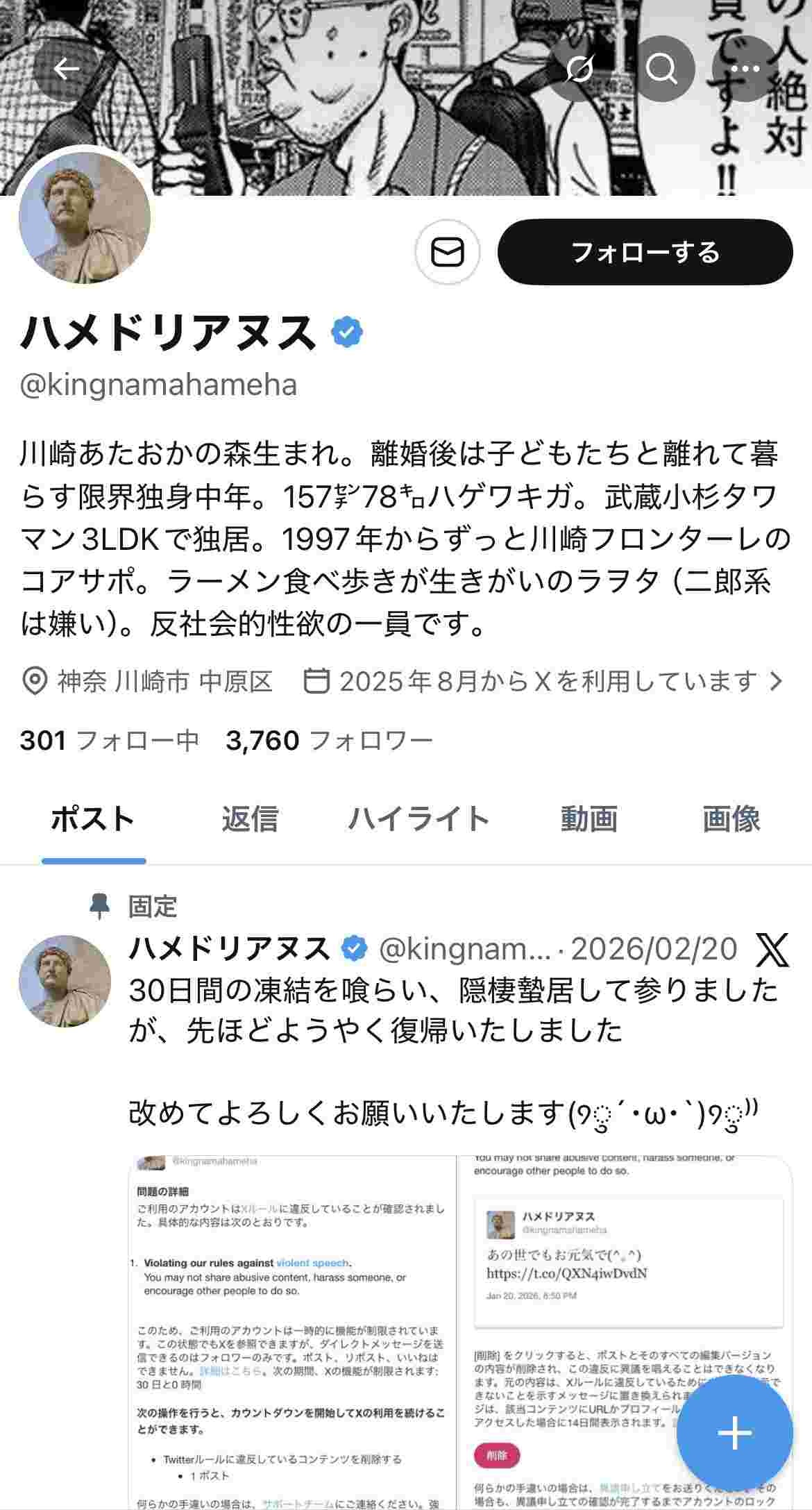Go back using the arrow icon
812x1510 pixels.
[x=67, y=69]
